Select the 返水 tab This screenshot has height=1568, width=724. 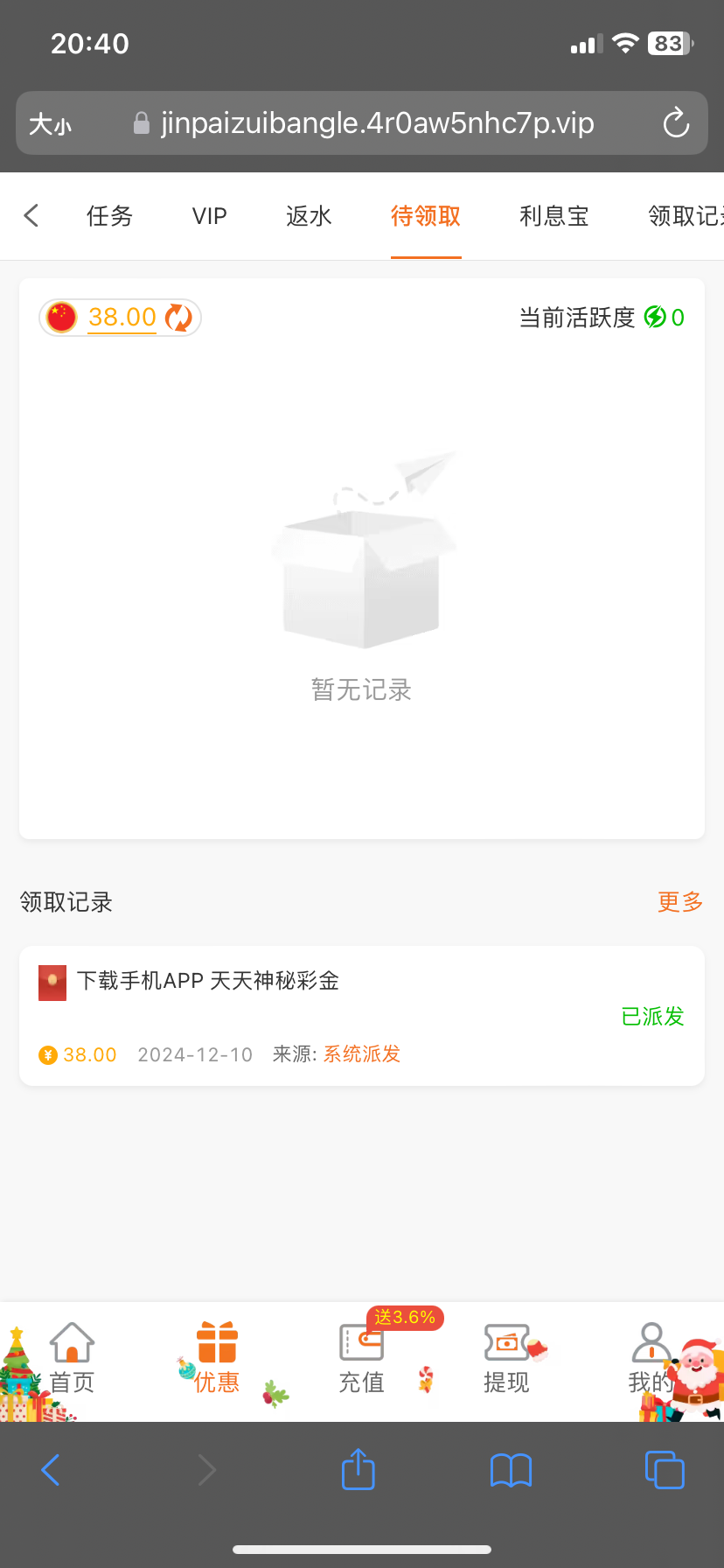coord(309,216)
